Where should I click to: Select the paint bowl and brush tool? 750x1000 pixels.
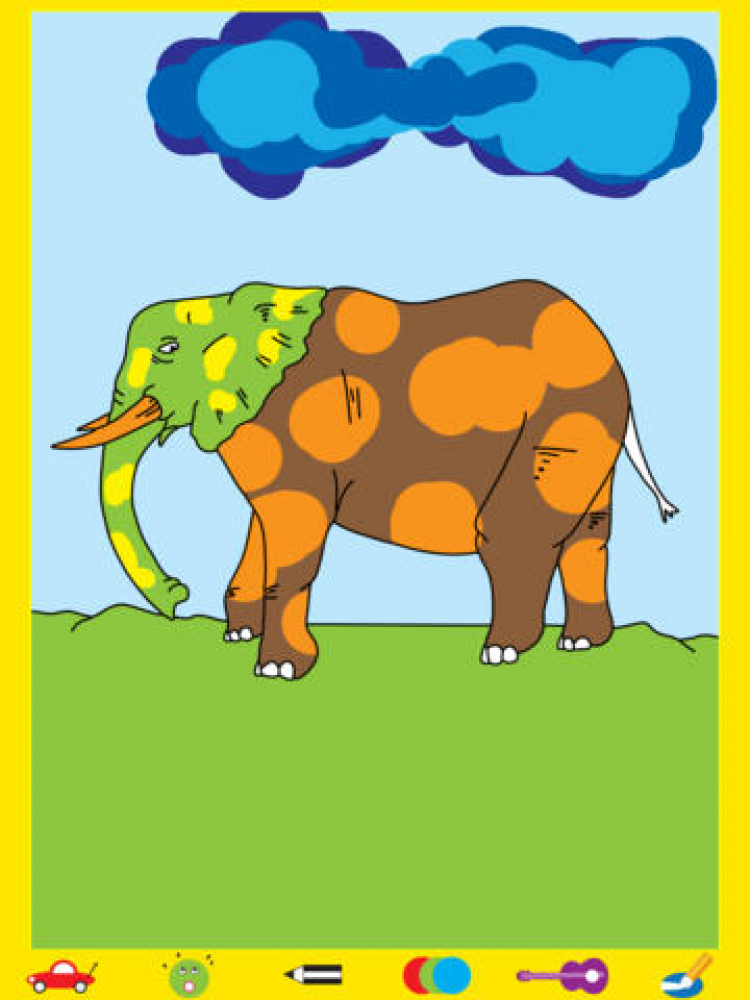click(687, 974)
